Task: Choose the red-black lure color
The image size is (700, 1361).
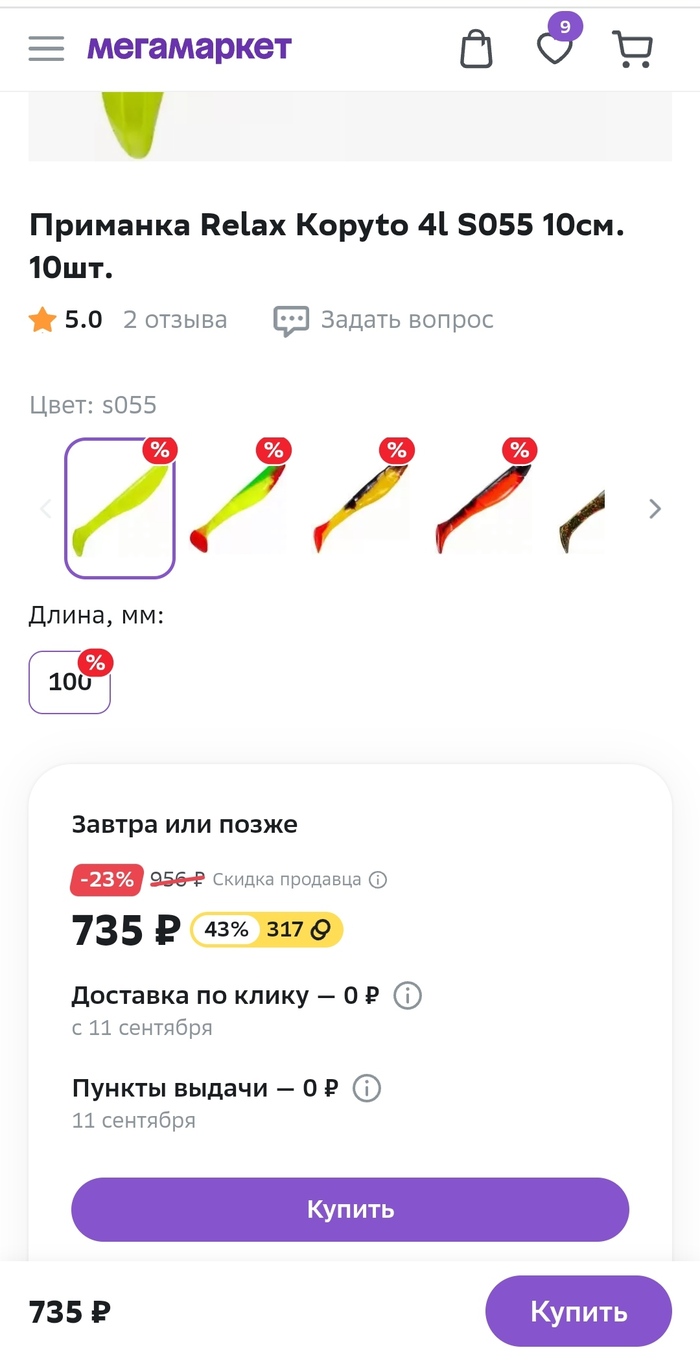Action: 482,509
